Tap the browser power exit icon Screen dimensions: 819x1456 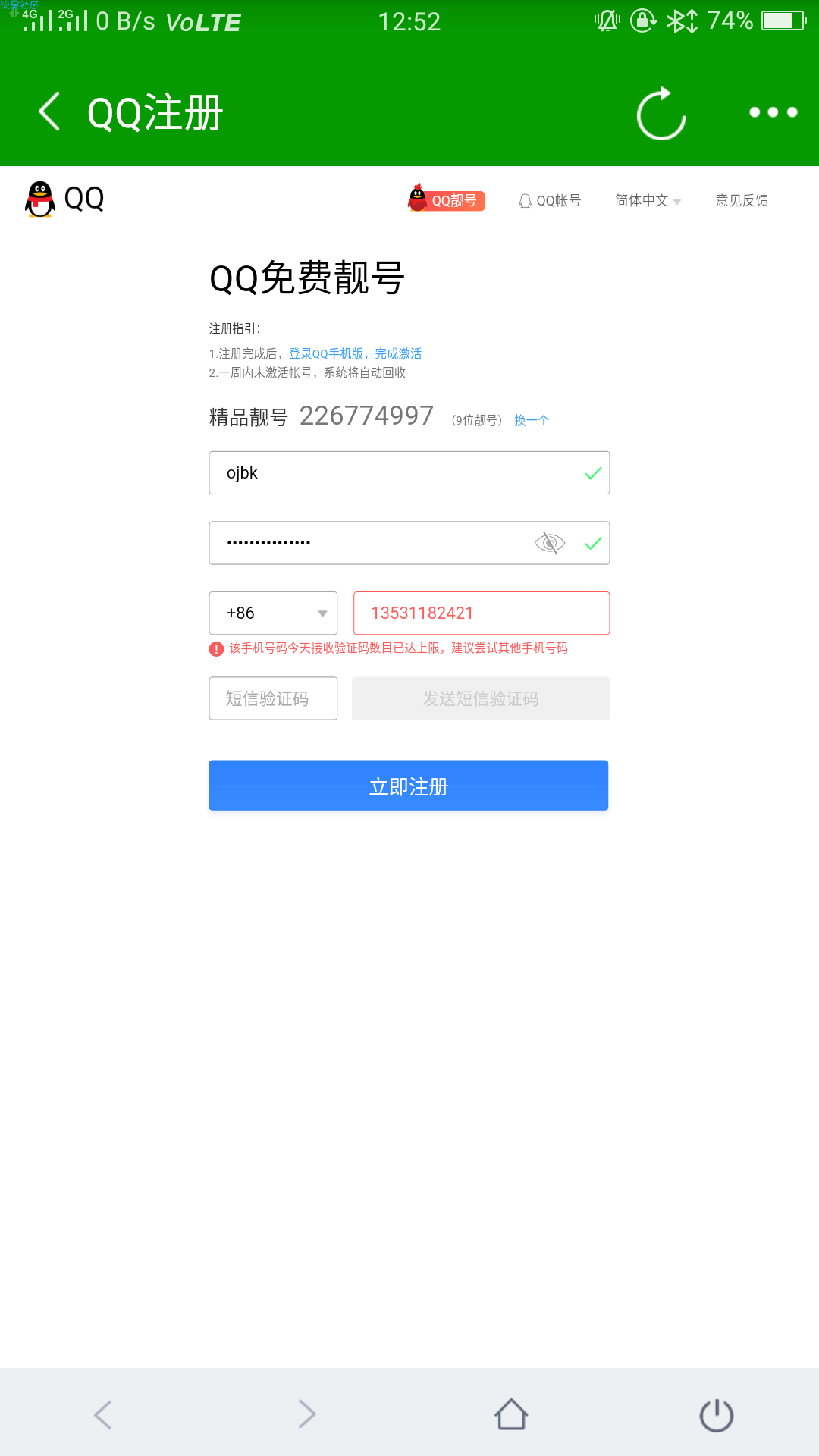pos(716,1414)
